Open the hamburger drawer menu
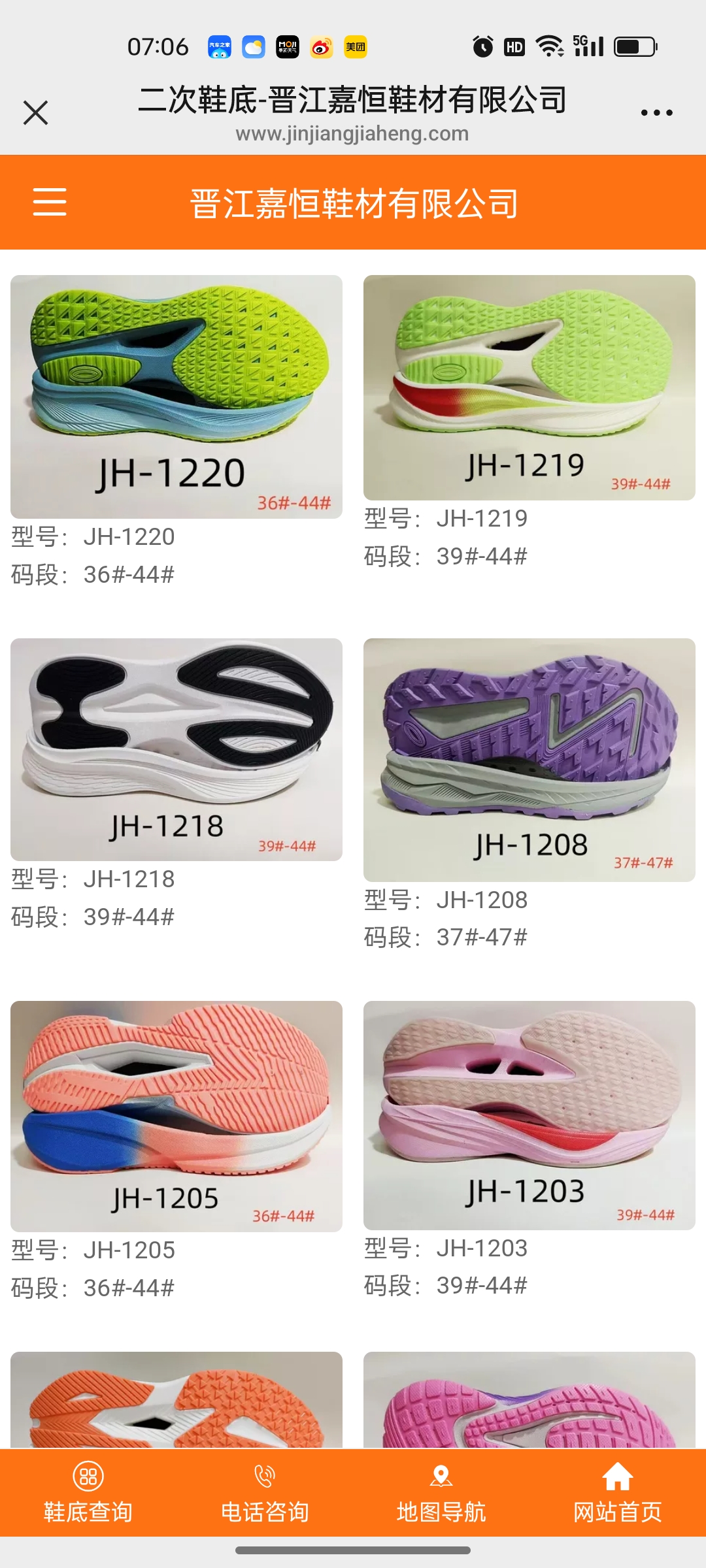Viewport: 706px width, 1568px height. click(50, 201)
